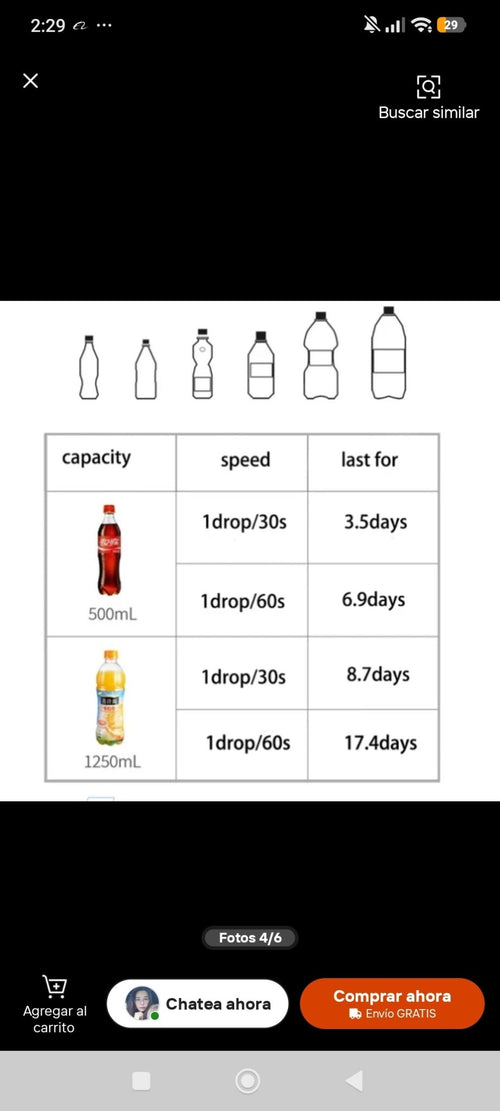Tap Buscar similar image search
This screenshot has width=500, height=1111.
(x=428, y=97)
